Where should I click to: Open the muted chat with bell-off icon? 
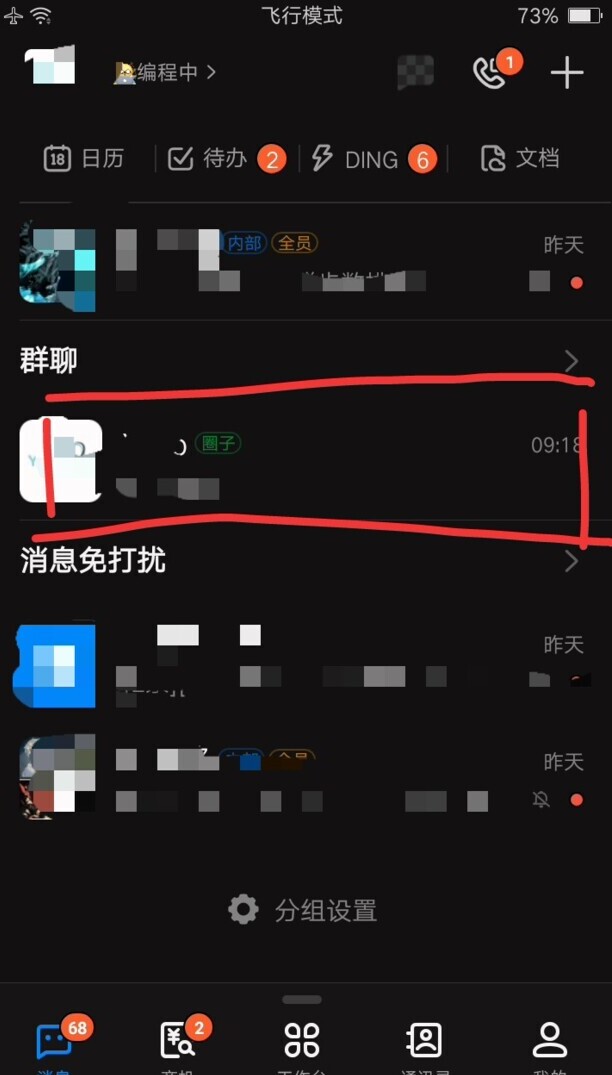pyautogui.click(x=300, y=778)
